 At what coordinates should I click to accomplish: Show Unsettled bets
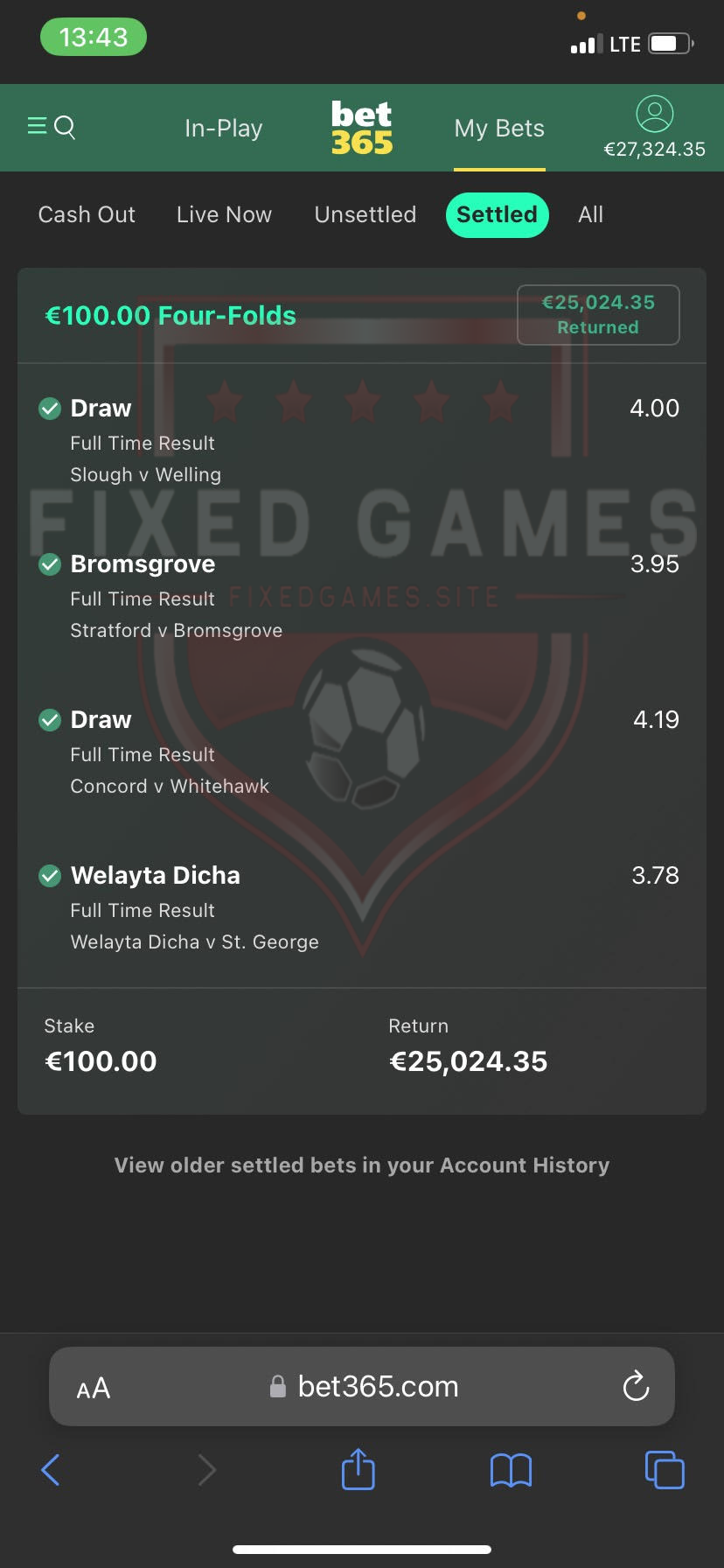[365, 214]
